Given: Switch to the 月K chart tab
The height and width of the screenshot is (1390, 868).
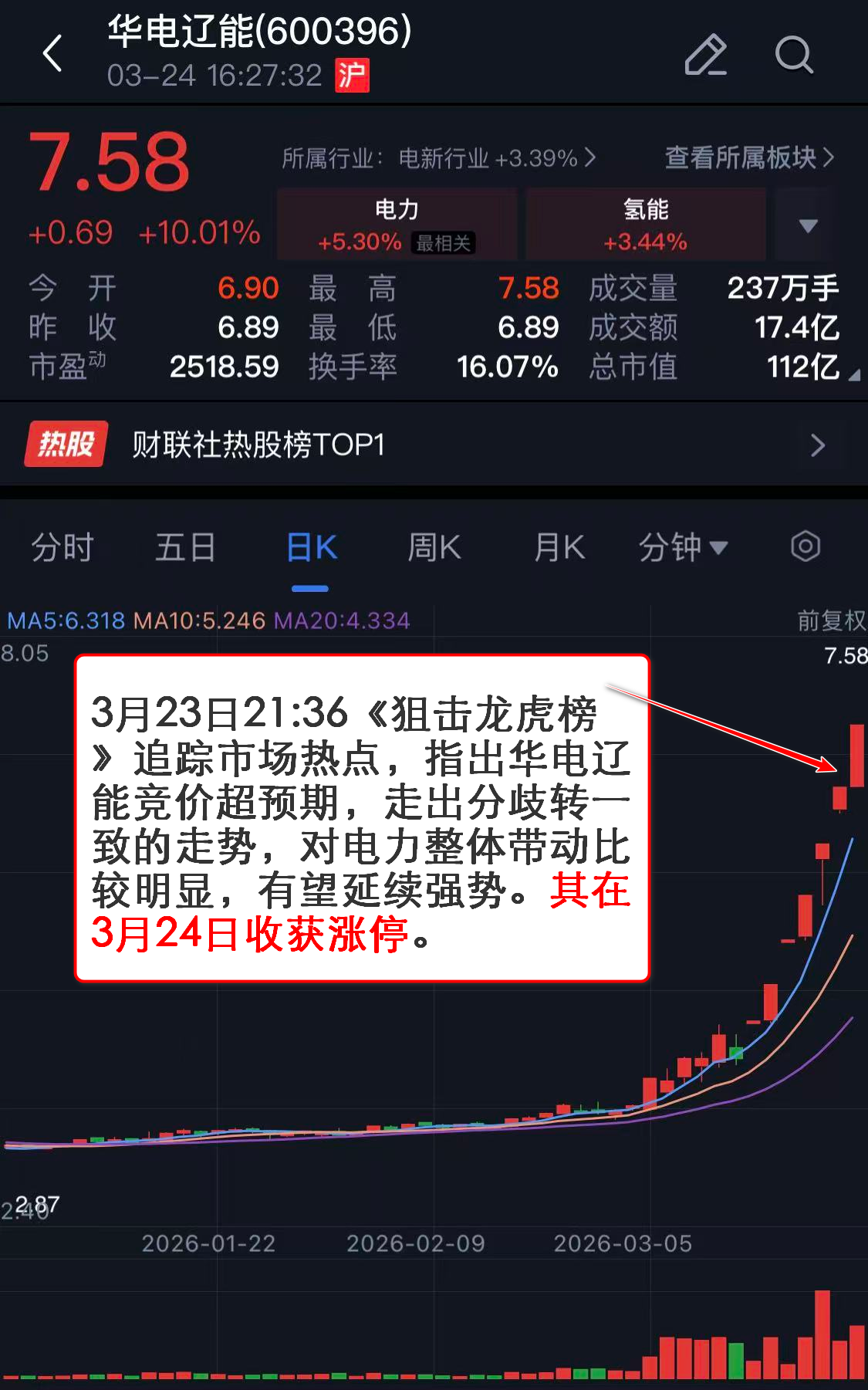Looking at the screenshot, I should 559,548.
